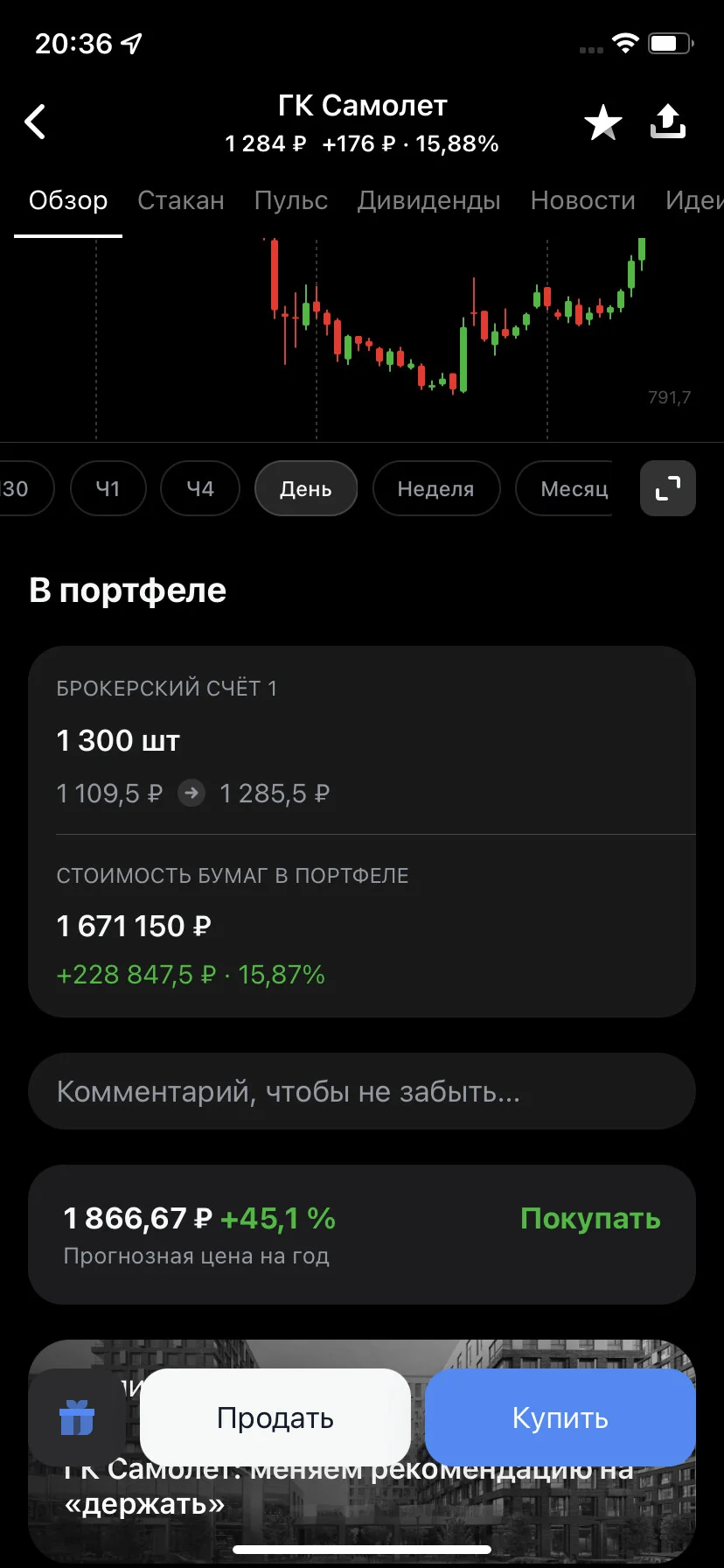
Task: Open the Новости tab
Action: pos(583,200)
